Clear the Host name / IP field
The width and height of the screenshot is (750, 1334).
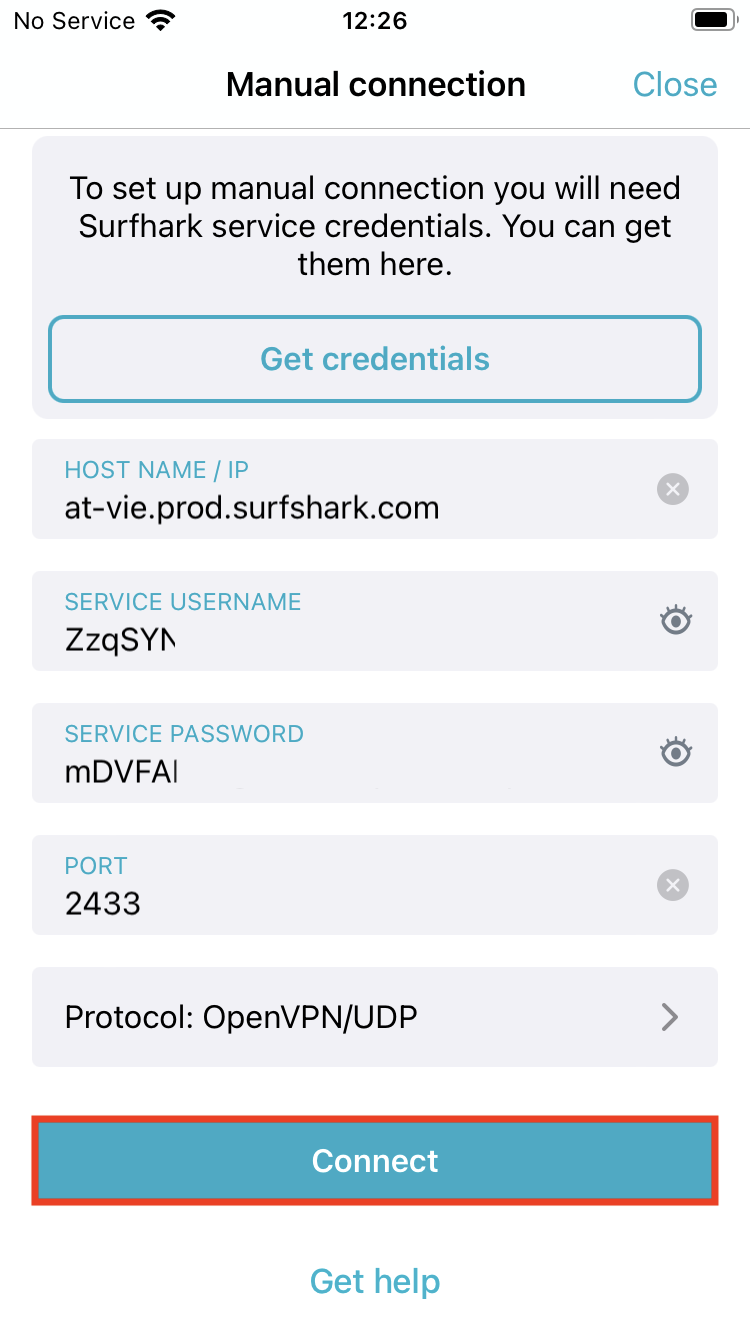(673, 490)
